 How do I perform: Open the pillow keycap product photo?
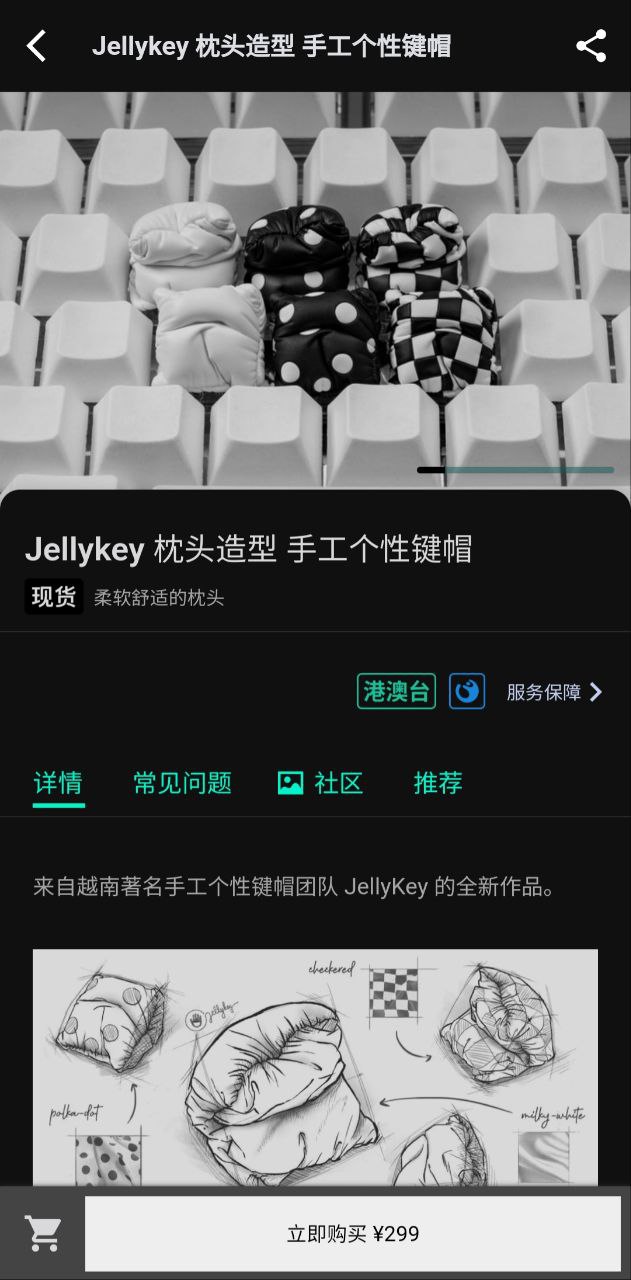[x=315, y=290]
